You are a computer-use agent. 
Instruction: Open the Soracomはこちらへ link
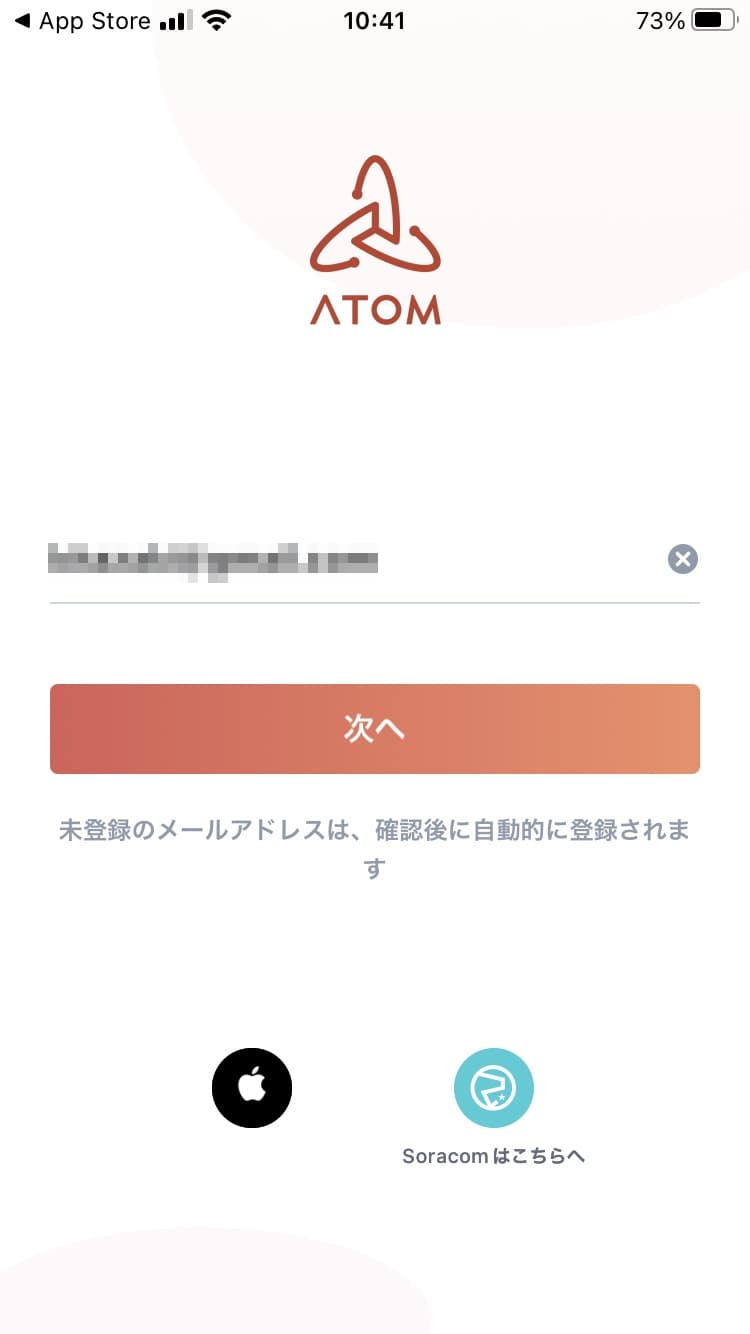coord(494,1156)
